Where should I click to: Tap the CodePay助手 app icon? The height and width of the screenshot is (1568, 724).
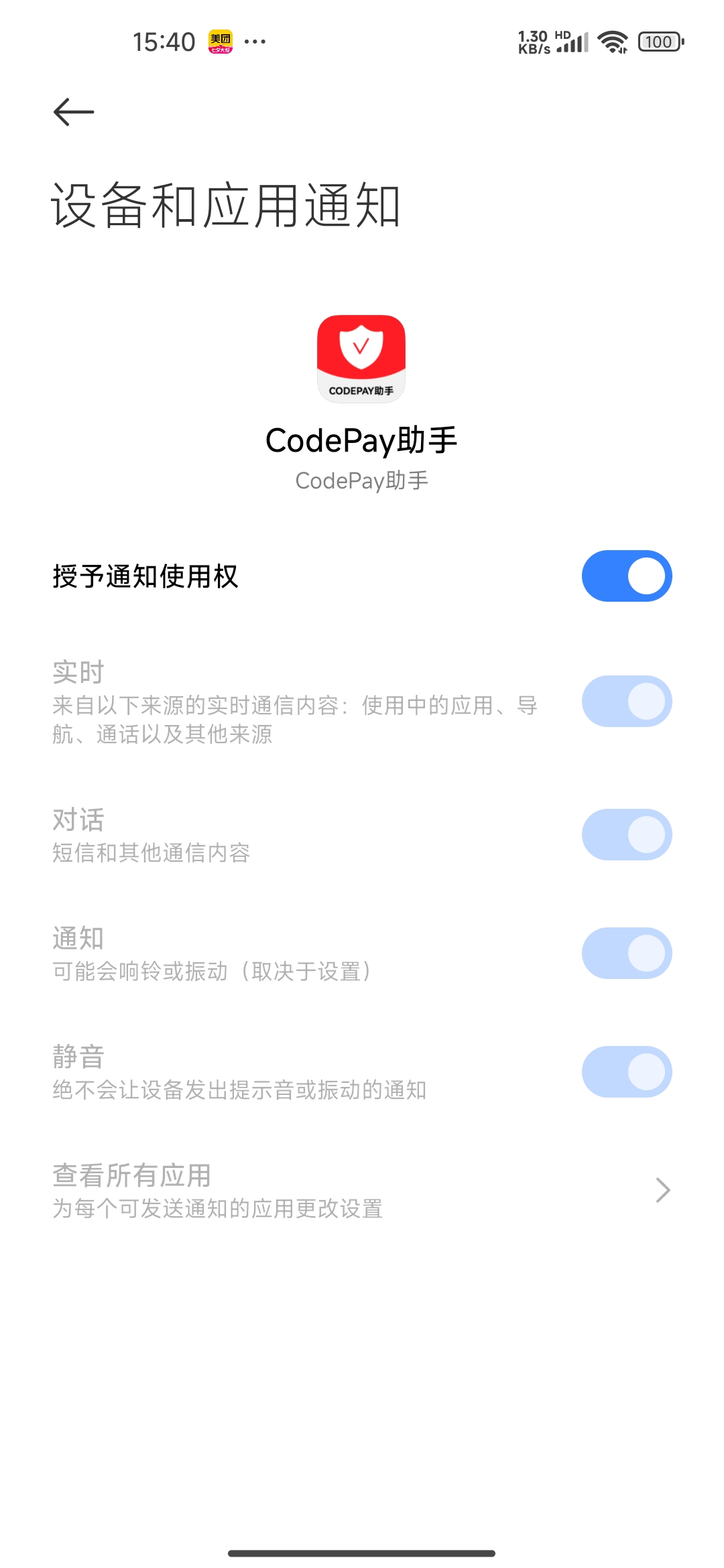361,360
